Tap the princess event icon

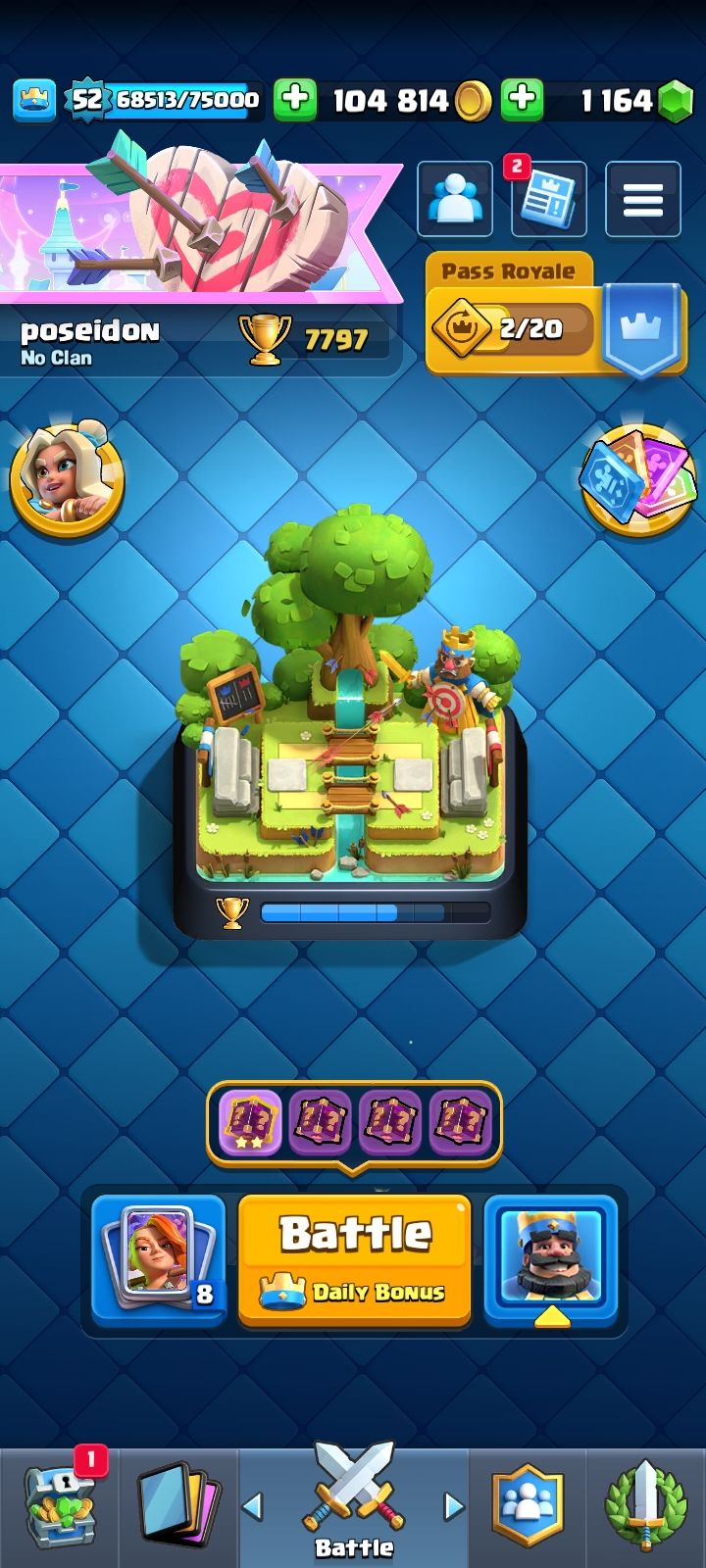pos(67,480)
